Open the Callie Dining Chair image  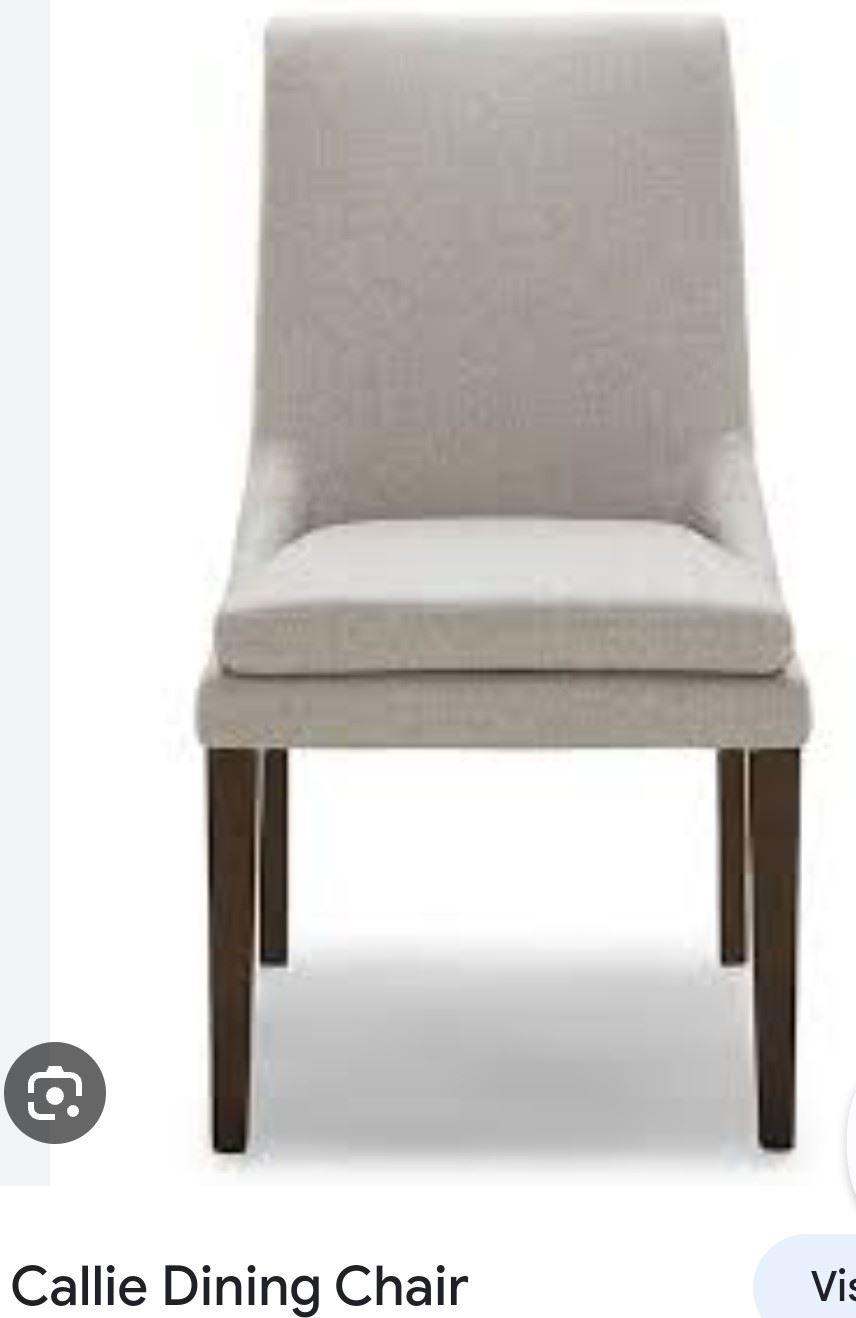pos(500,580)
